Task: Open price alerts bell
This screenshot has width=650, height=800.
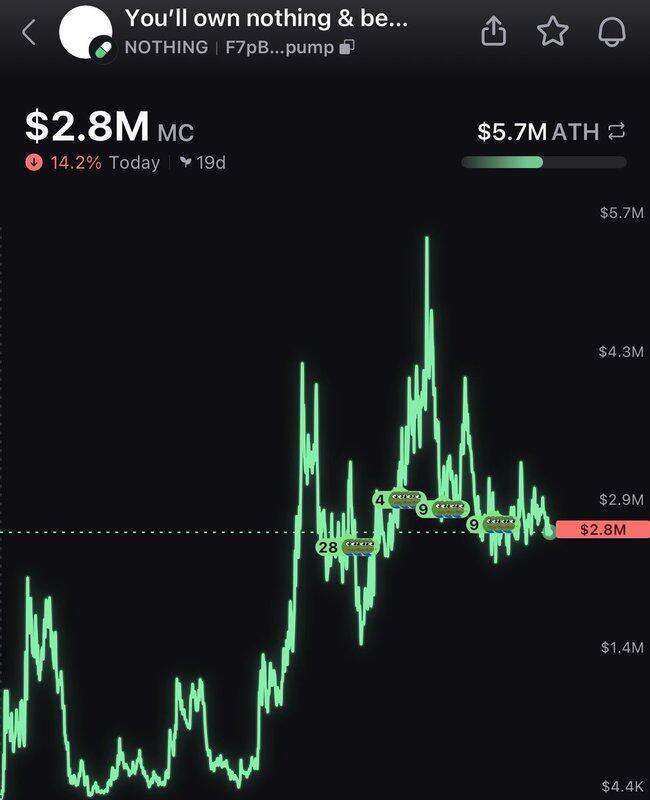Action: [x=610, y=32]
